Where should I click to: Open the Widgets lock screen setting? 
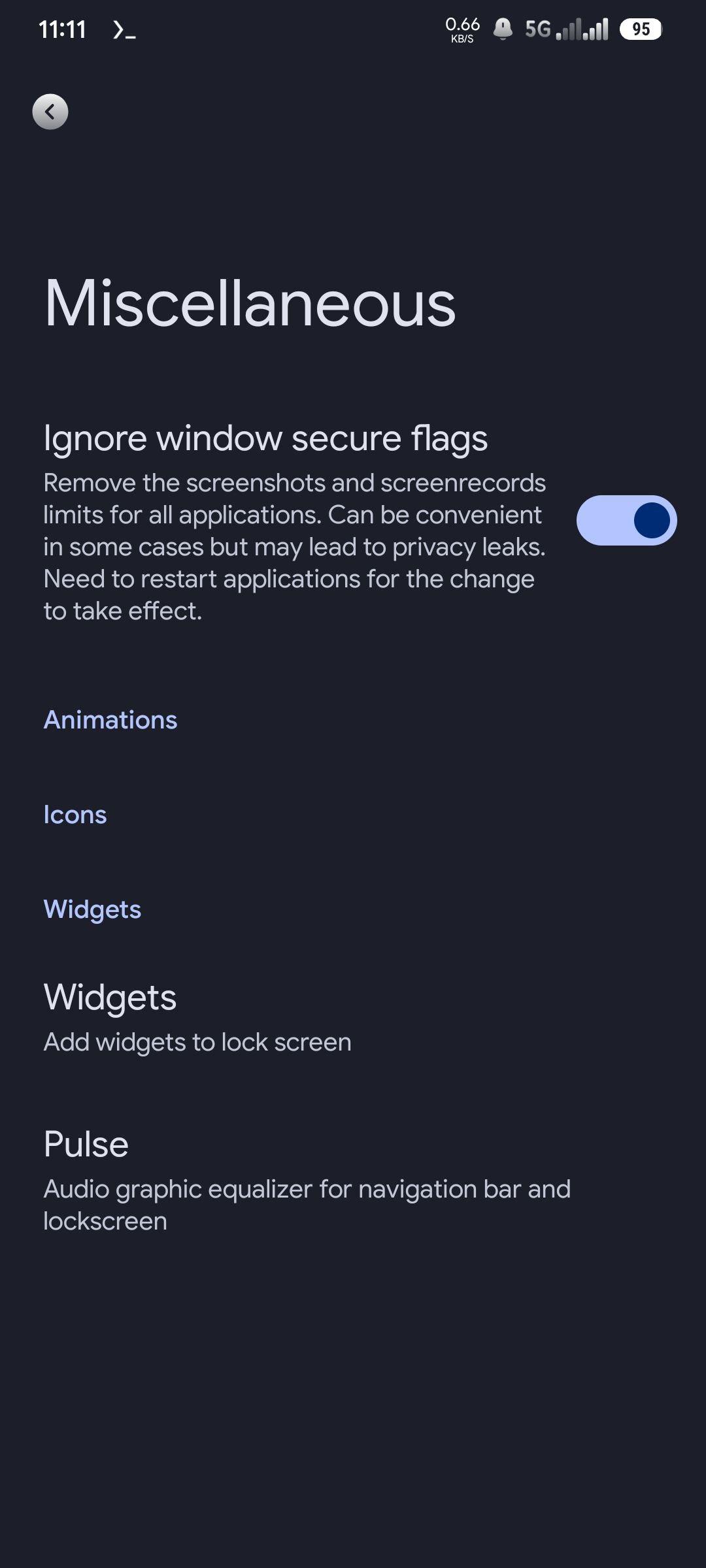pyautogui.click(x=353, y=1017)
